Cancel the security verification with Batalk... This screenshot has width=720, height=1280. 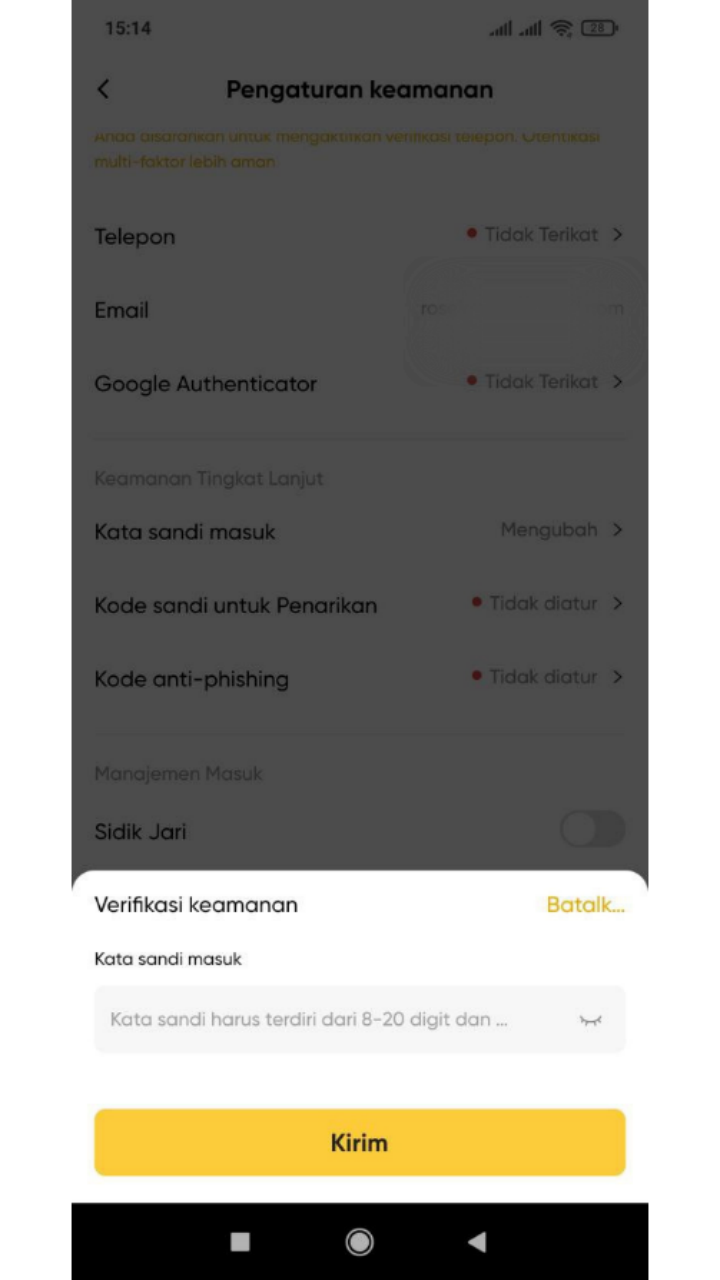(585, 905)
